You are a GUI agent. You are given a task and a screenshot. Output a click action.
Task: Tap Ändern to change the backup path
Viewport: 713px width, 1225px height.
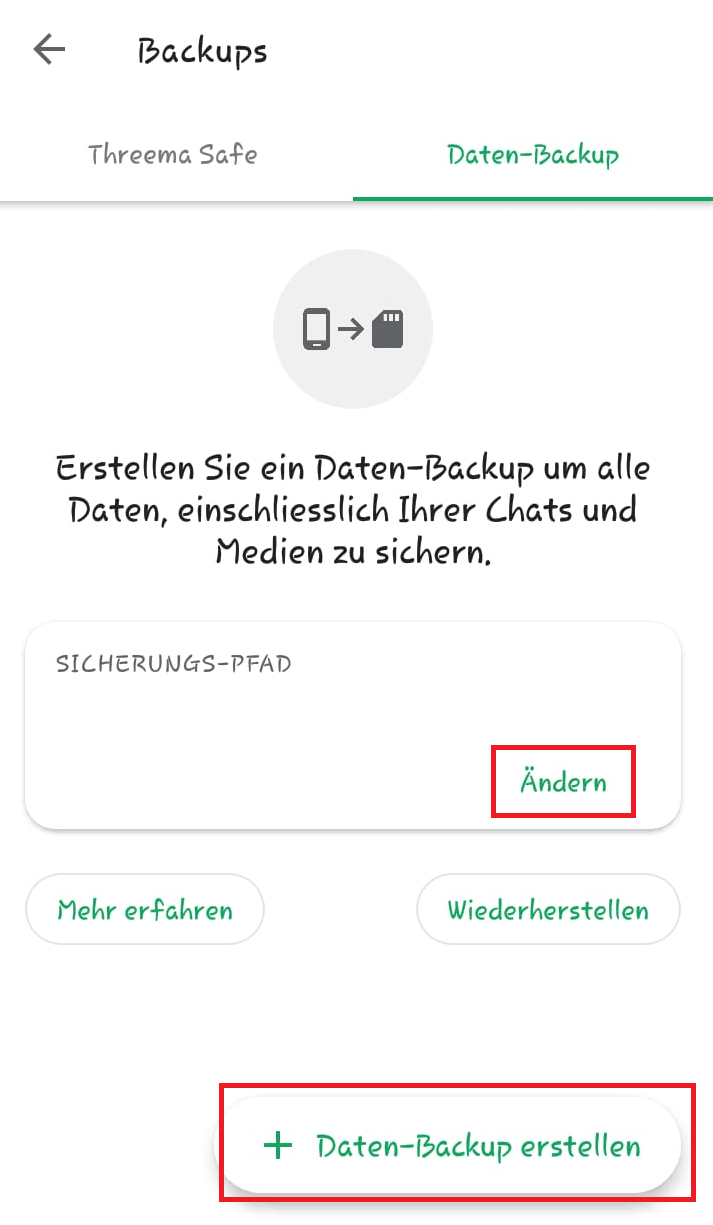click(563, 781)
